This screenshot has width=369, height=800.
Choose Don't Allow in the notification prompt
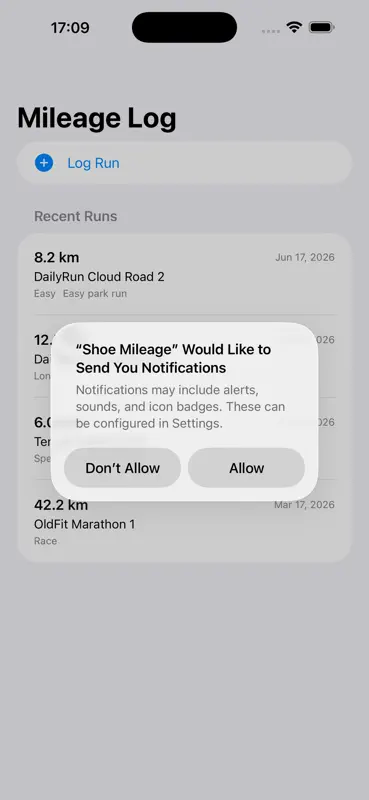pyautogui.click(x=122, y=468)
